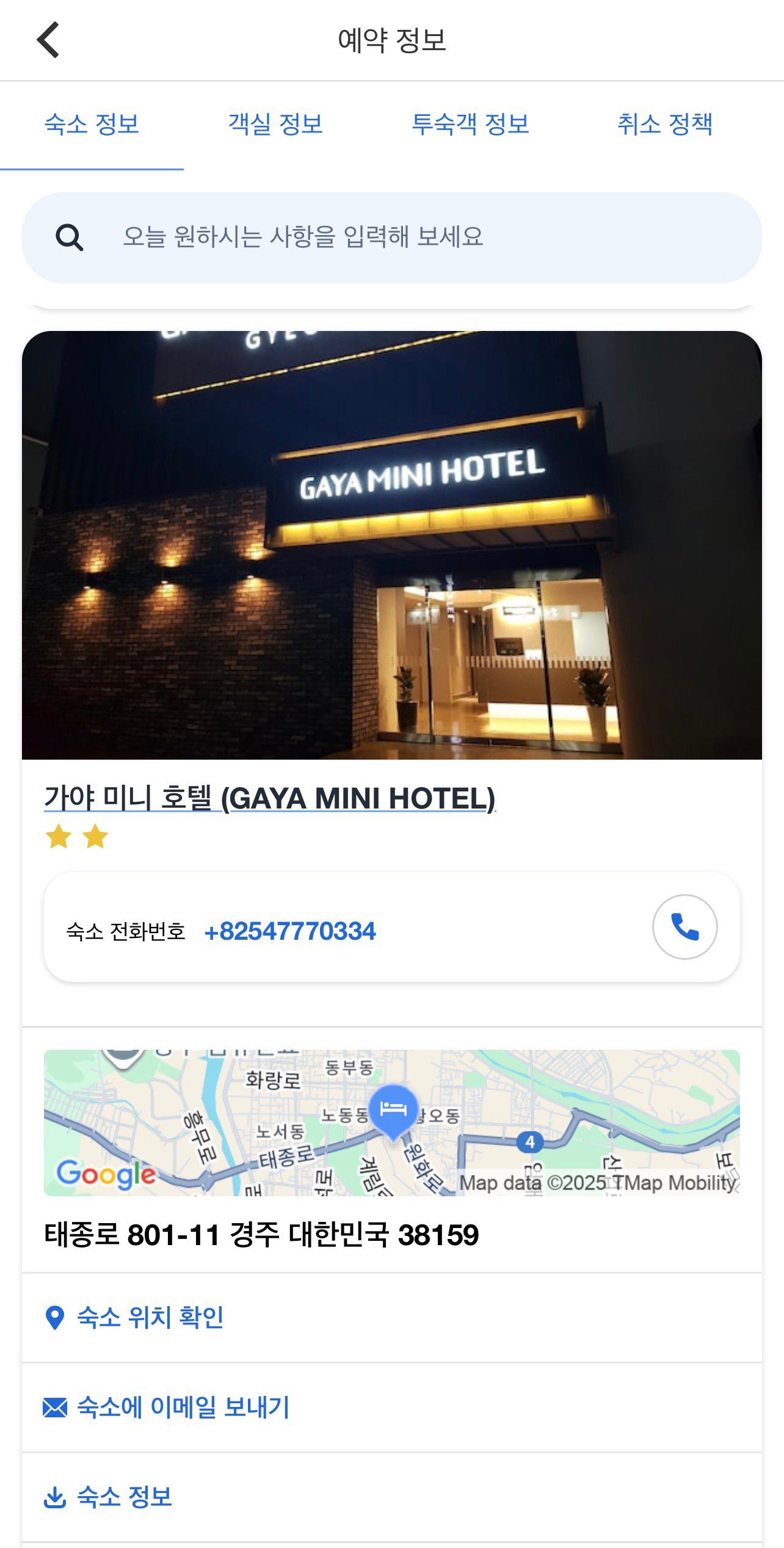The height and width of the screenshot is (1548, 784).
Task: Select 숙소에 이메일 보내기
Action: click(182, 1408)
